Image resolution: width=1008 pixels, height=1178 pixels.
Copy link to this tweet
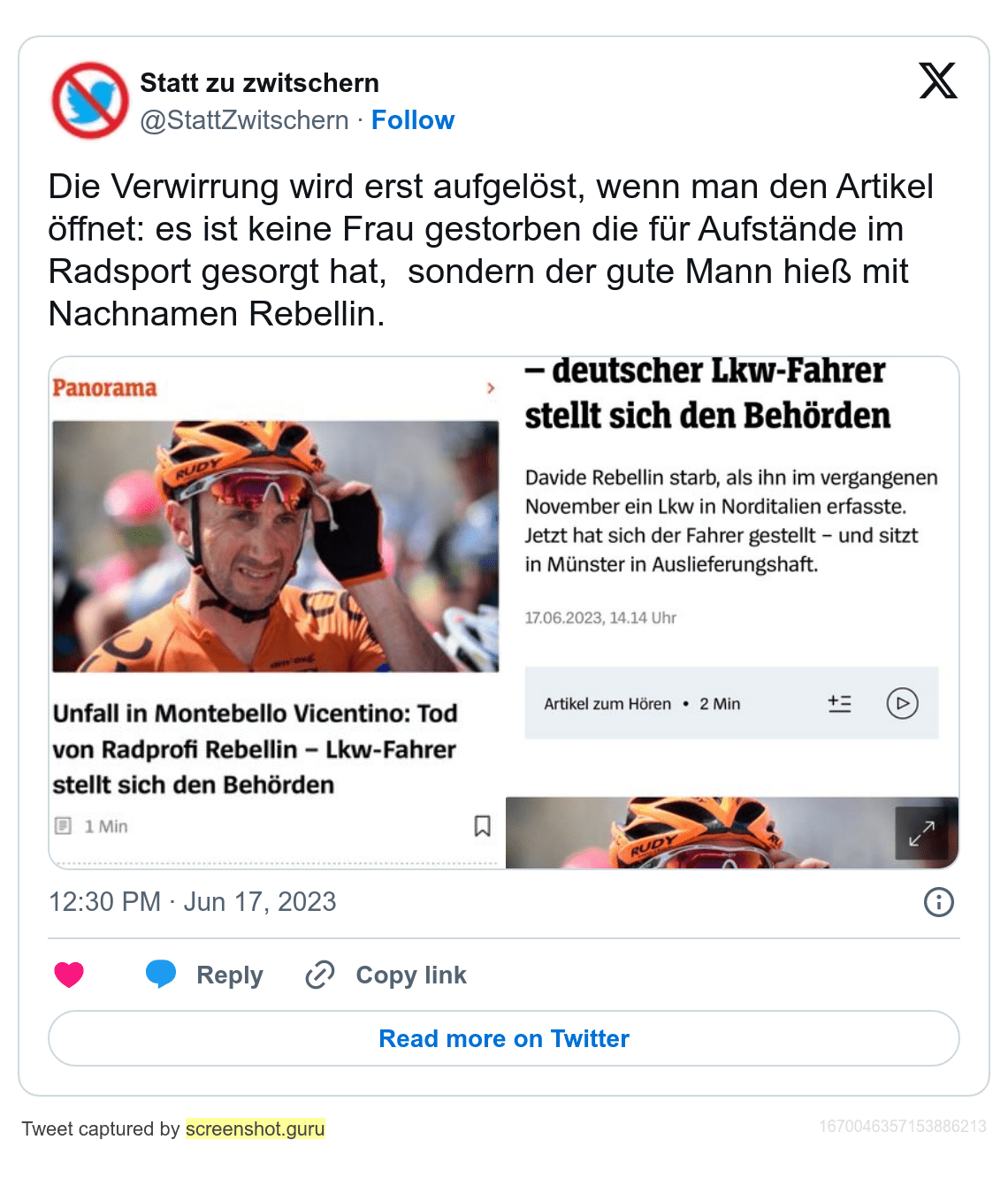[386, 975]
